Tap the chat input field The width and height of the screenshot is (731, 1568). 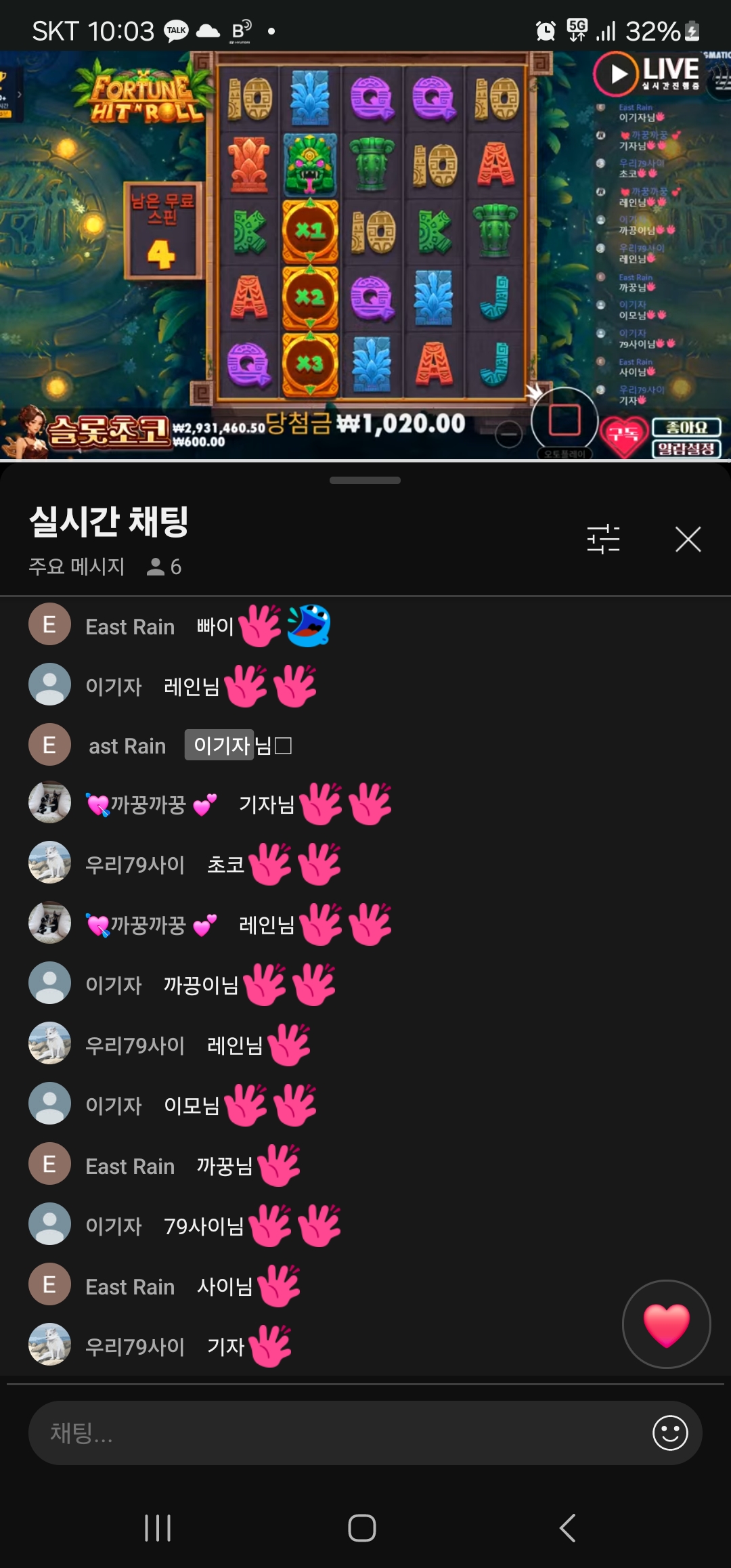[338, 1433]
